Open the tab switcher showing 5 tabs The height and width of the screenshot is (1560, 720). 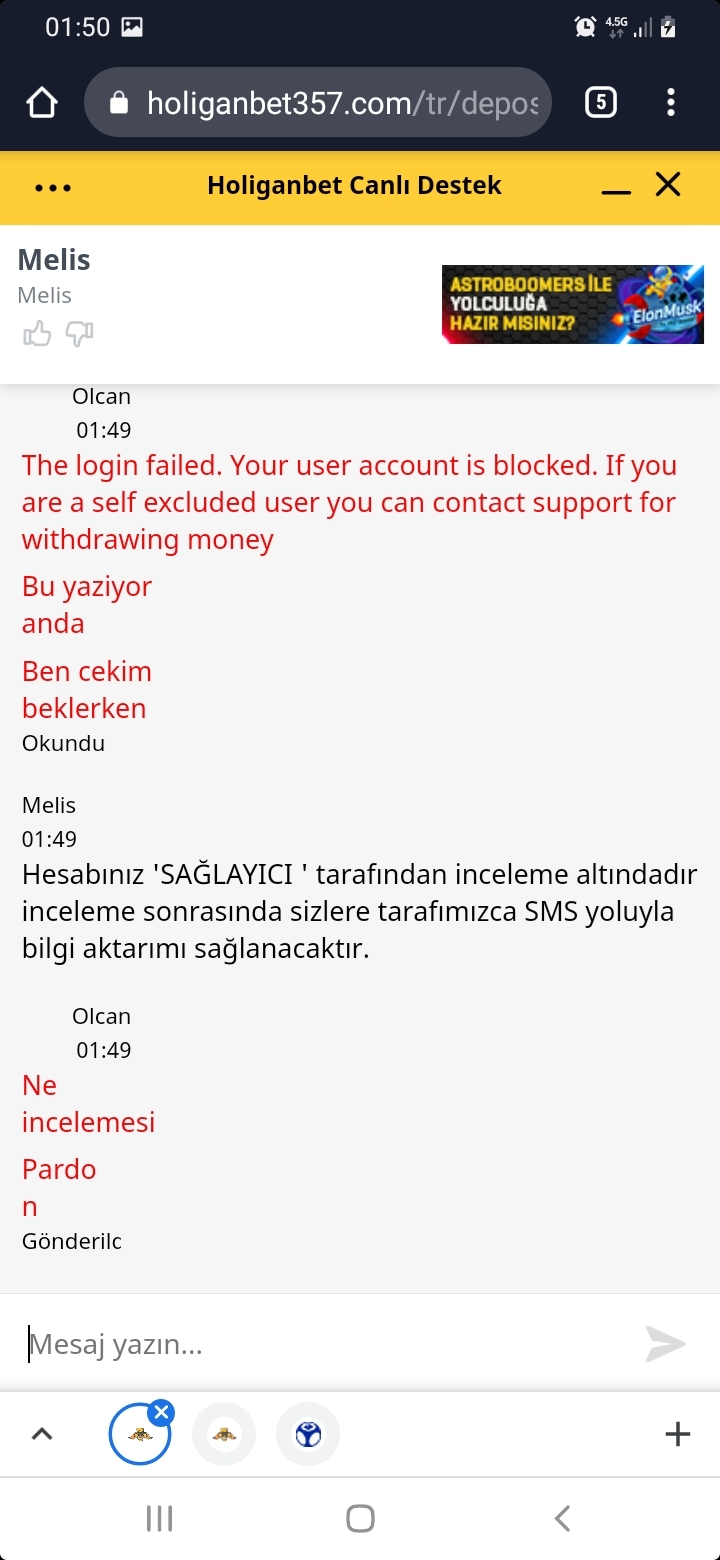[600, 102]
